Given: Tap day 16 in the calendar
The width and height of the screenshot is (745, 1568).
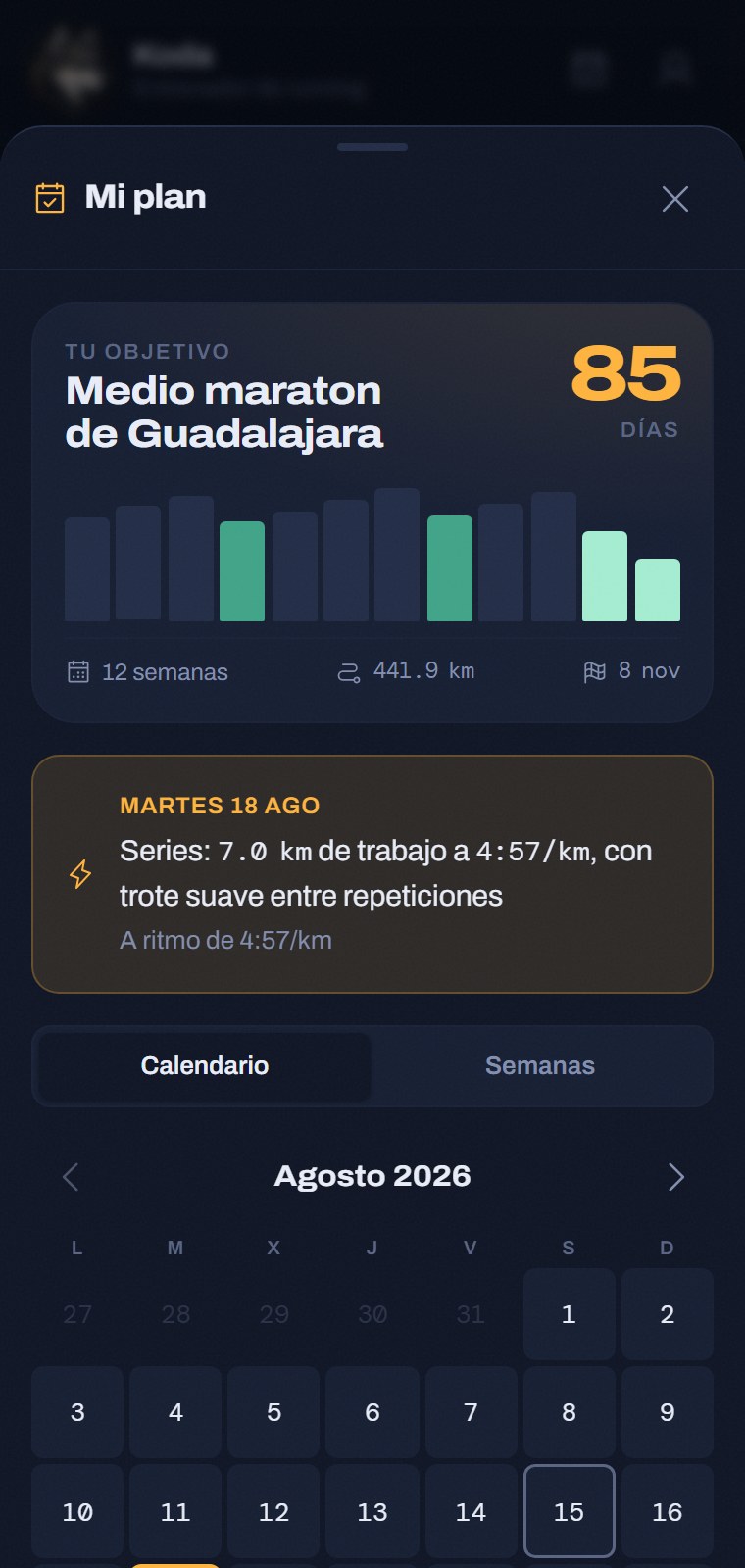Looking at the screenshot, I should click(667, 1511).
